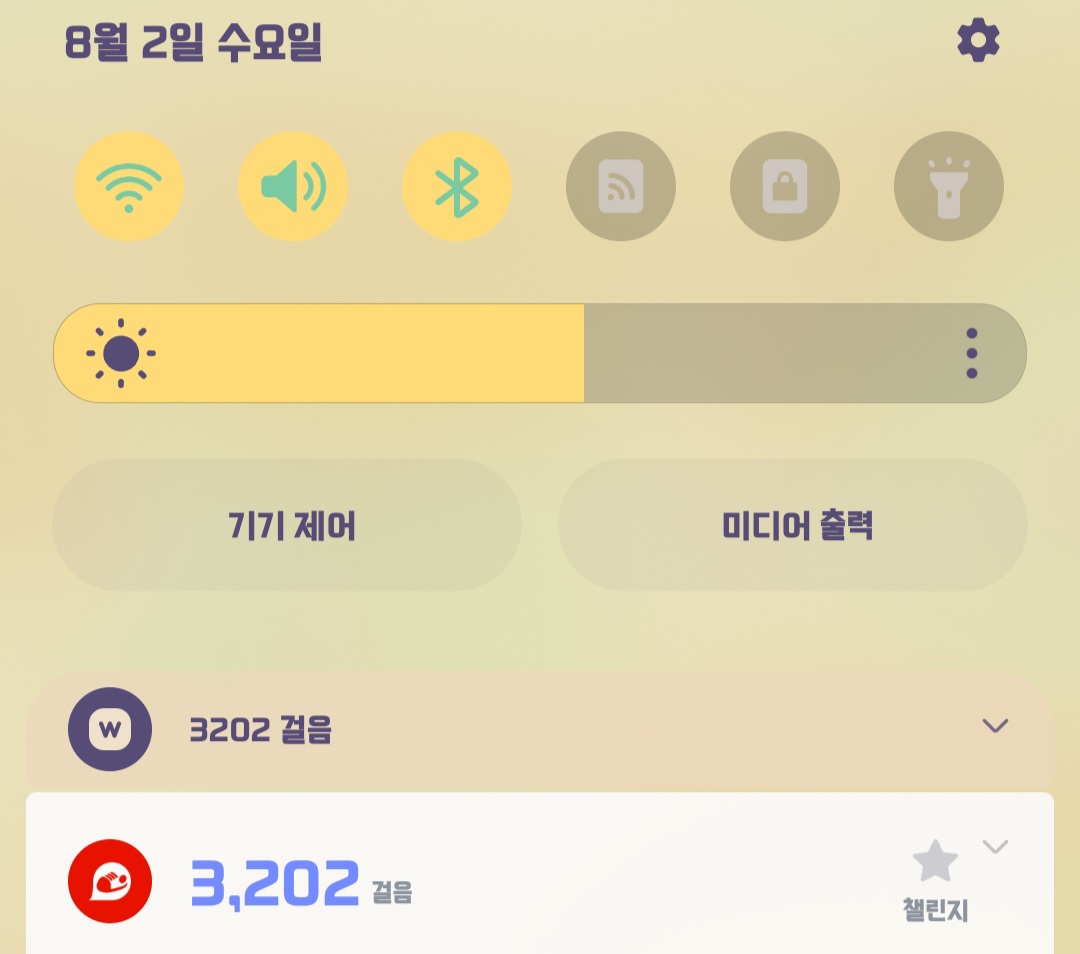This screenshot has height=954, width=1080.
Task: Expand the 3202 걸음 notification chevron
Action: coord(994,726)
